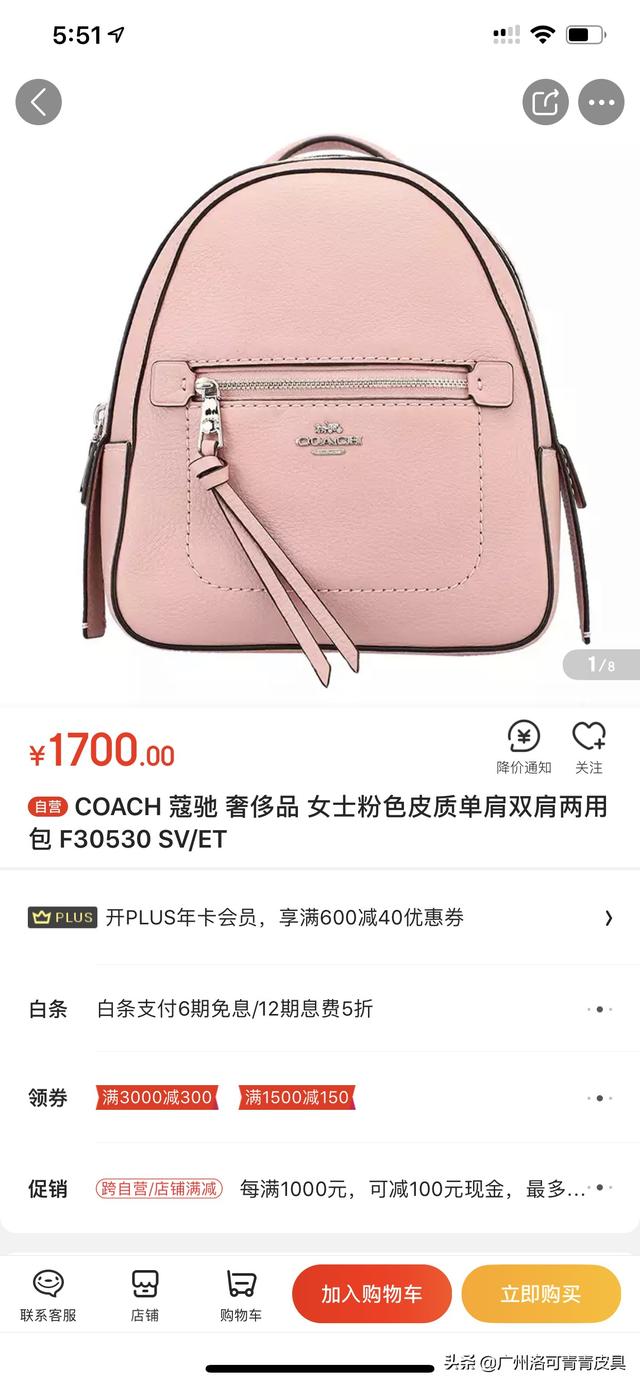Contact customer service (联系客服)
The image size is (640, 1385).
(48, 1295)
